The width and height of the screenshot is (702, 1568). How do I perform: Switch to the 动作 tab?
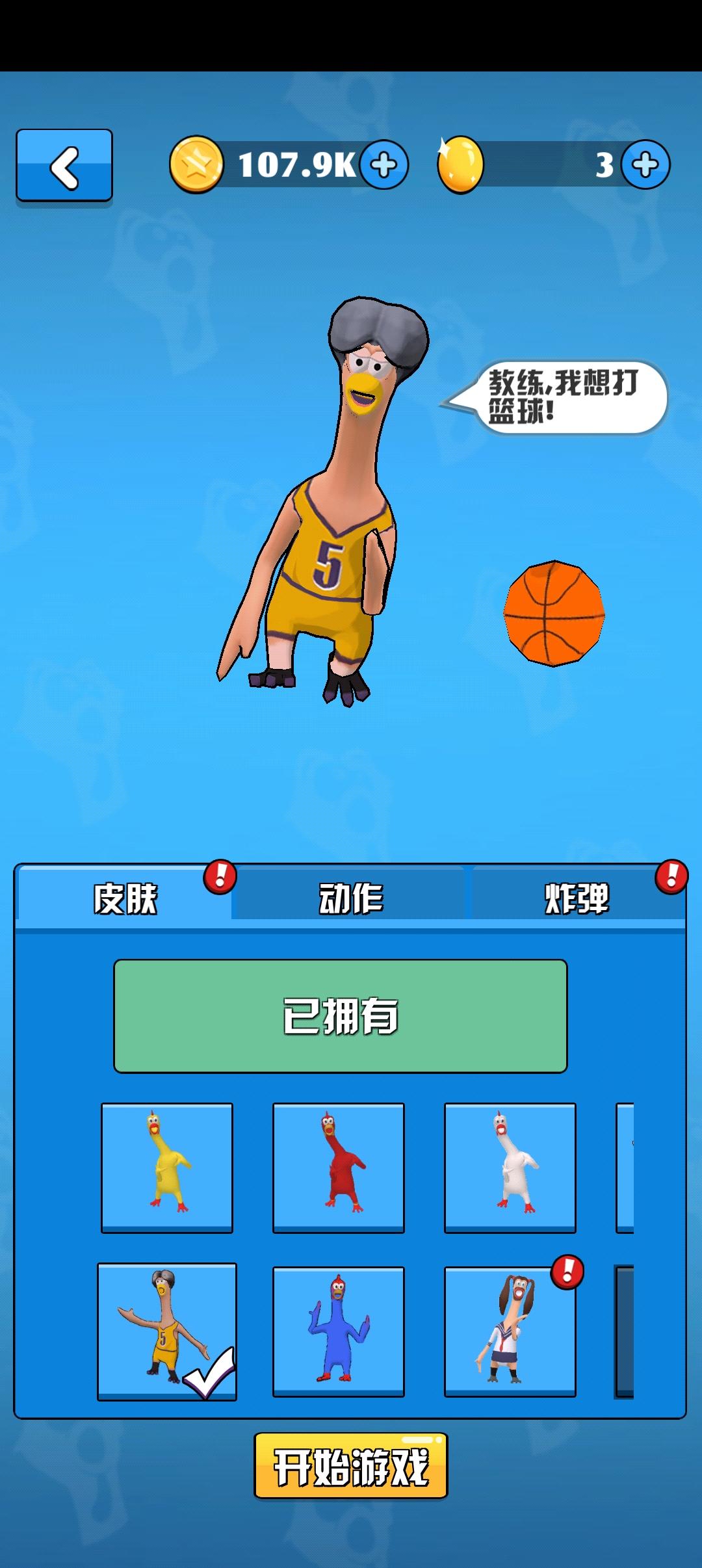point(351,898)
